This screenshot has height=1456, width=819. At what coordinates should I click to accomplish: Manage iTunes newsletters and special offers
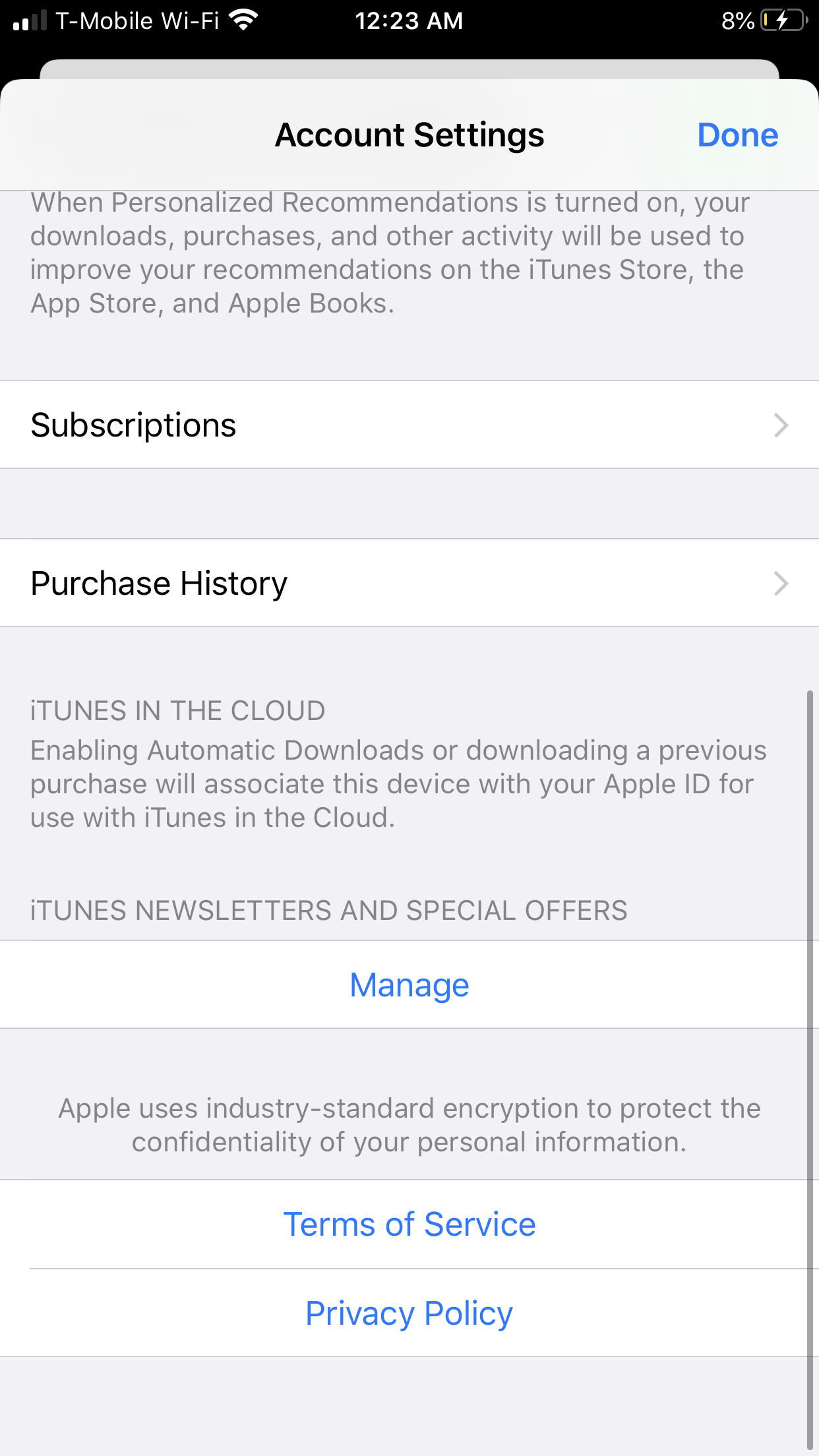[x=409, y=985]
